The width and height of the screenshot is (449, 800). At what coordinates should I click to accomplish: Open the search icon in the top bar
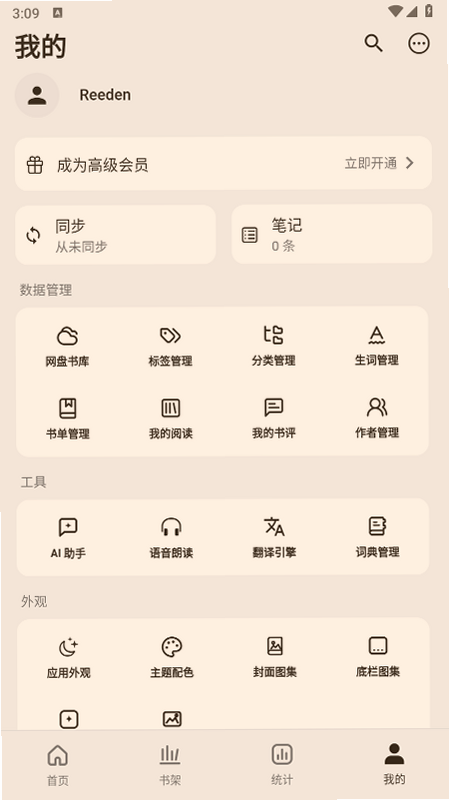pos(373,43)
